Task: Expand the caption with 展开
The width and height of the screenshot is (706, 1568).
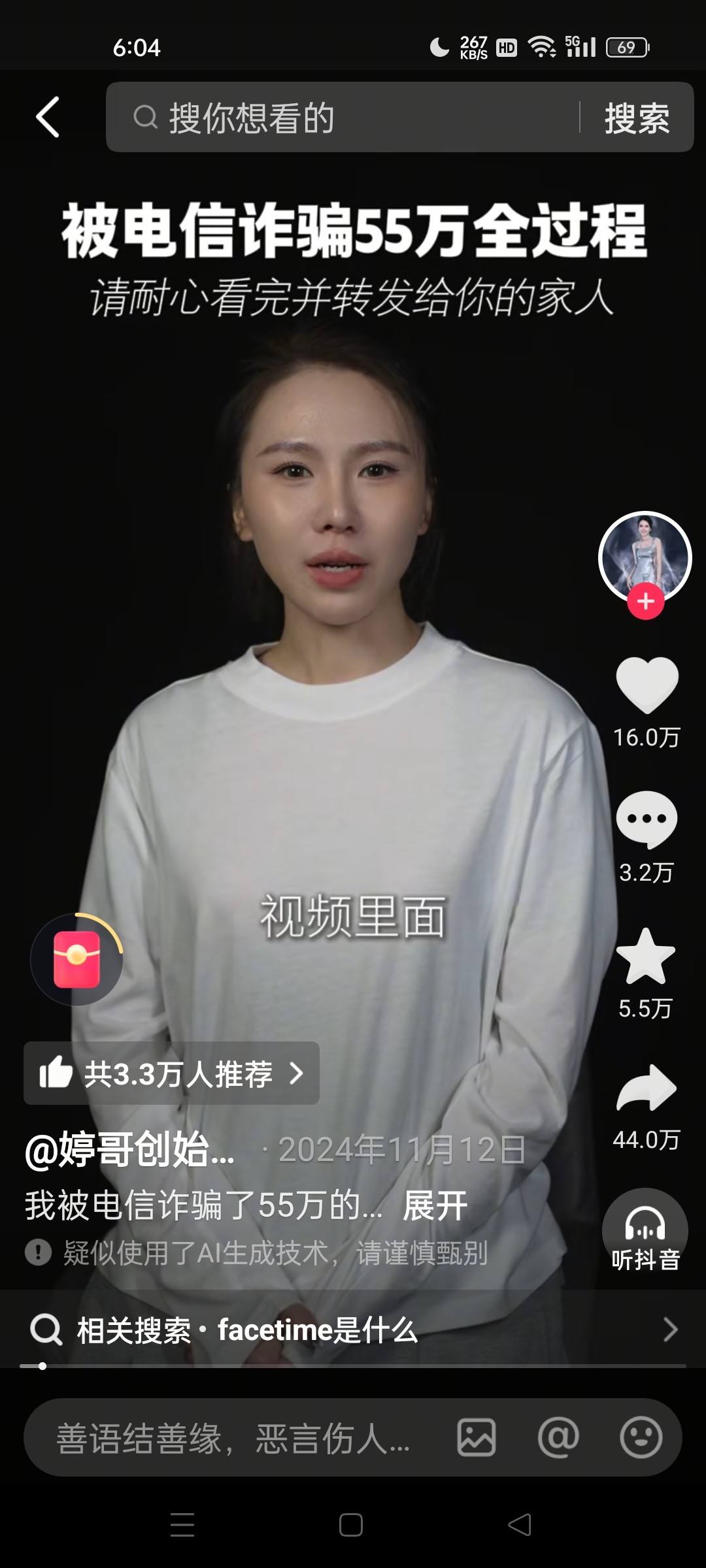Action: (435, 1205)
